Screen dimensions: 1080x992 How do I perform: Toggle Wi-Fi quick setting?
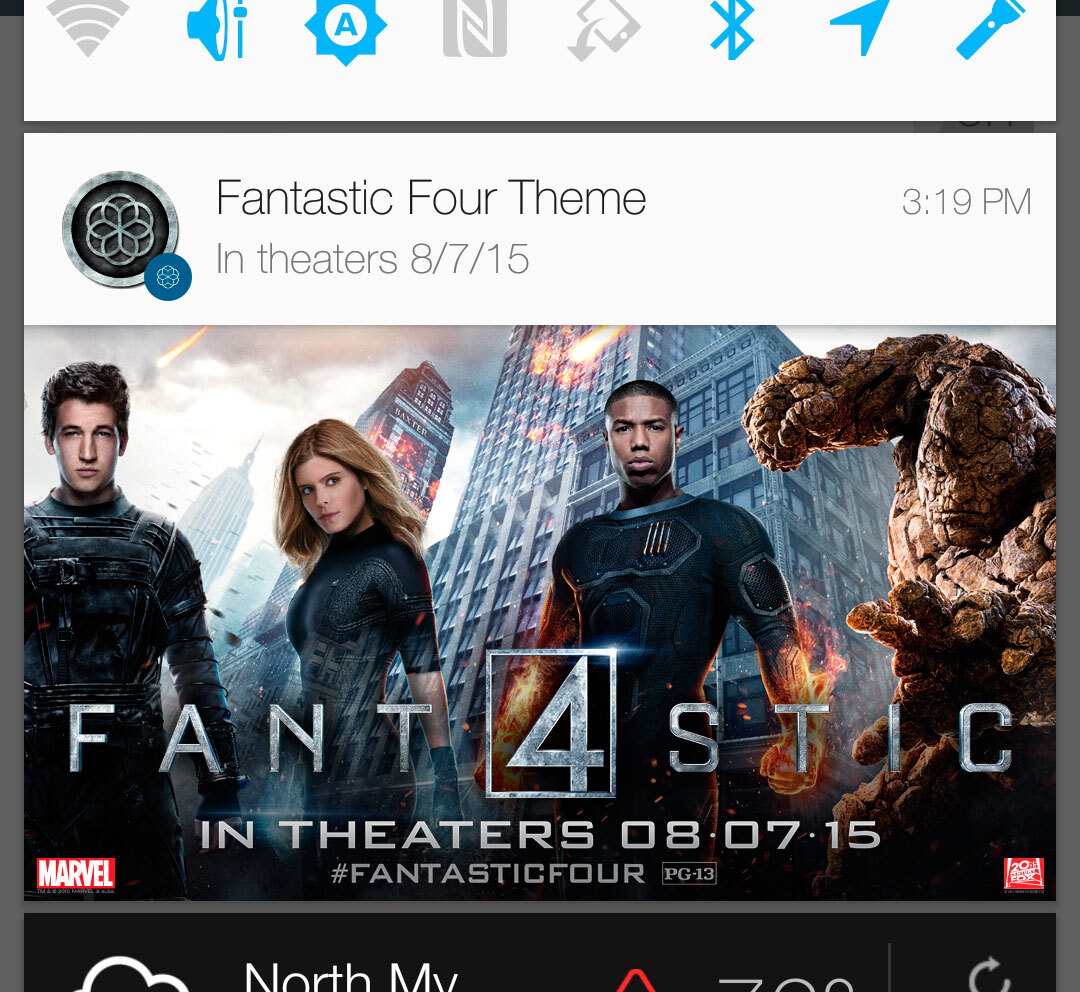coord(88,28)
